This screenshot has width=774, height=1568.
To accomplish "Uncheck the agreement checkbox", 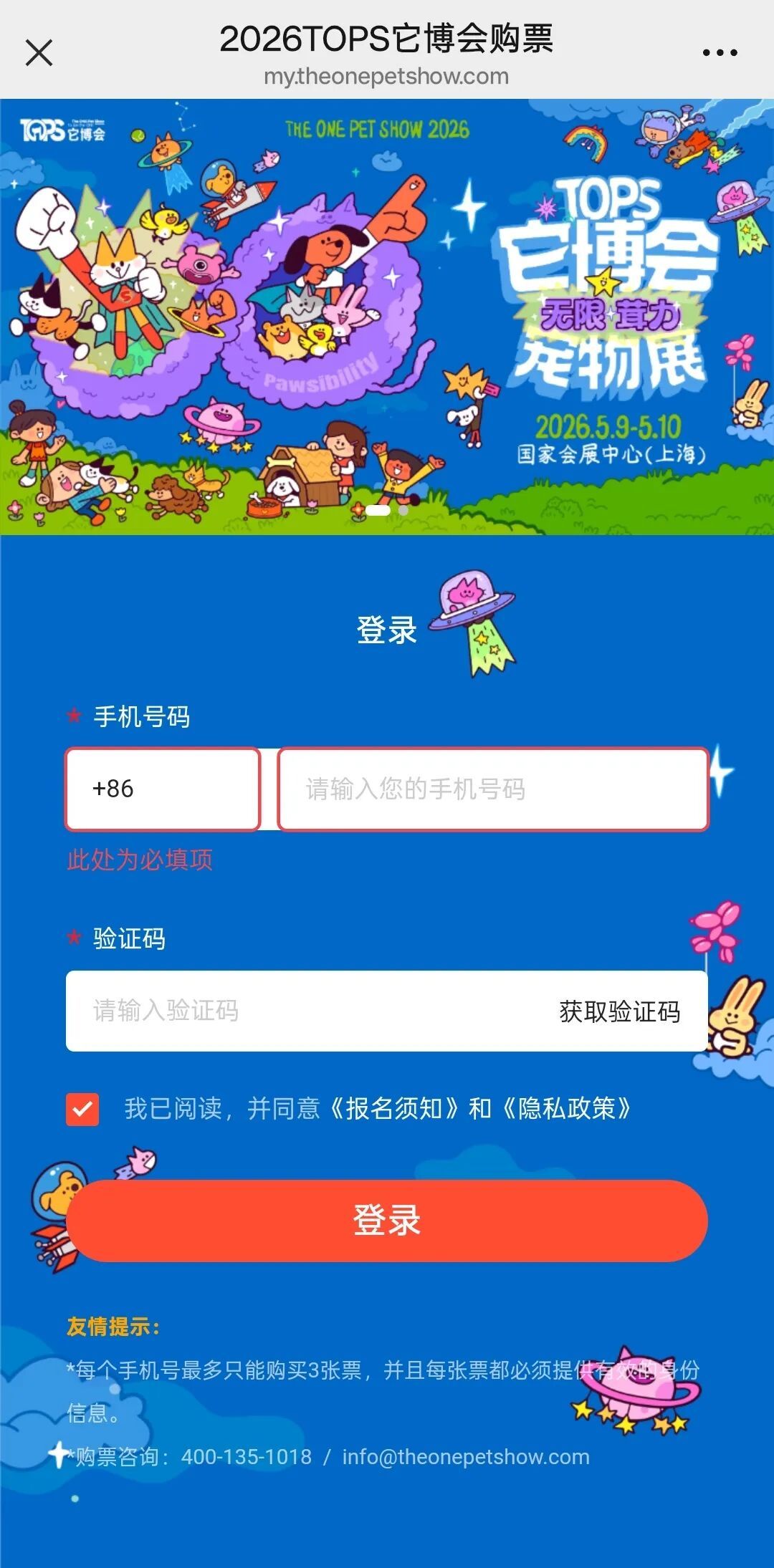I will pos(82,1109).
